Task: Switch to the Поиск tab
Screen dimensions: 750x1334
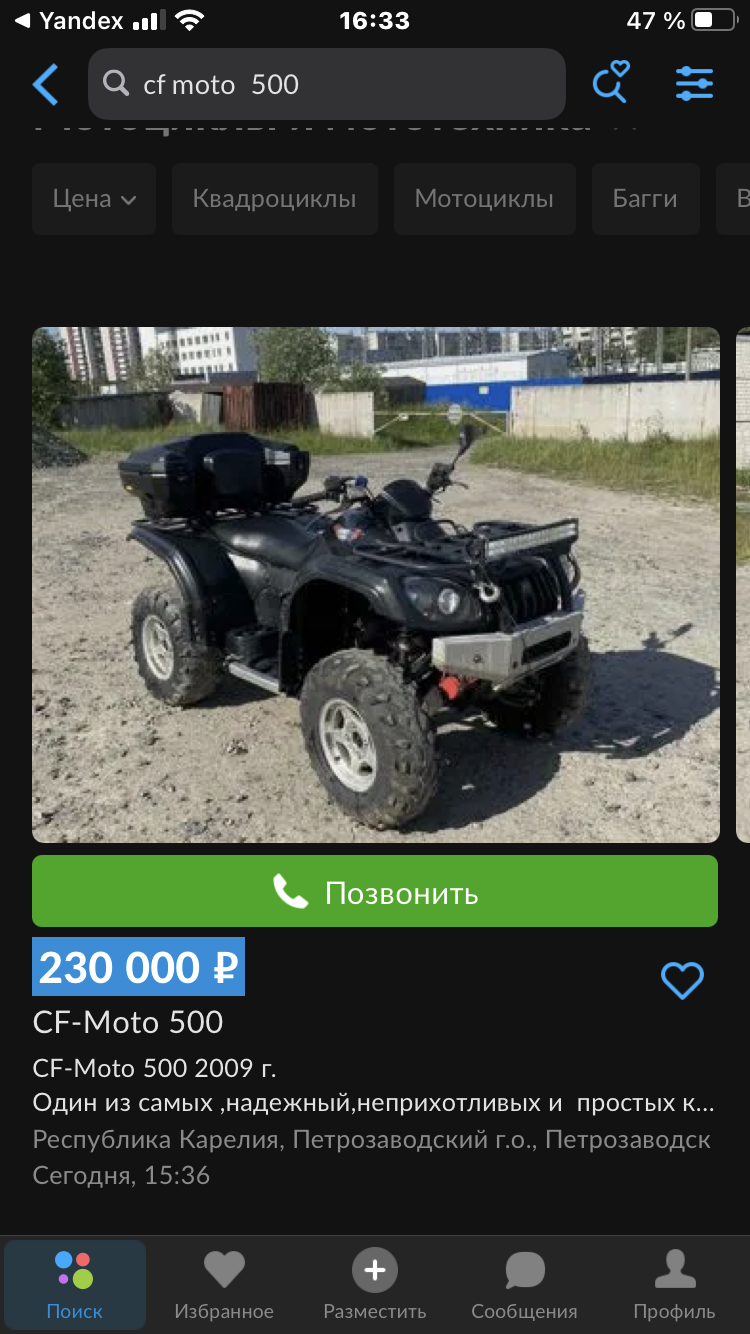Action: point(75,1285)
